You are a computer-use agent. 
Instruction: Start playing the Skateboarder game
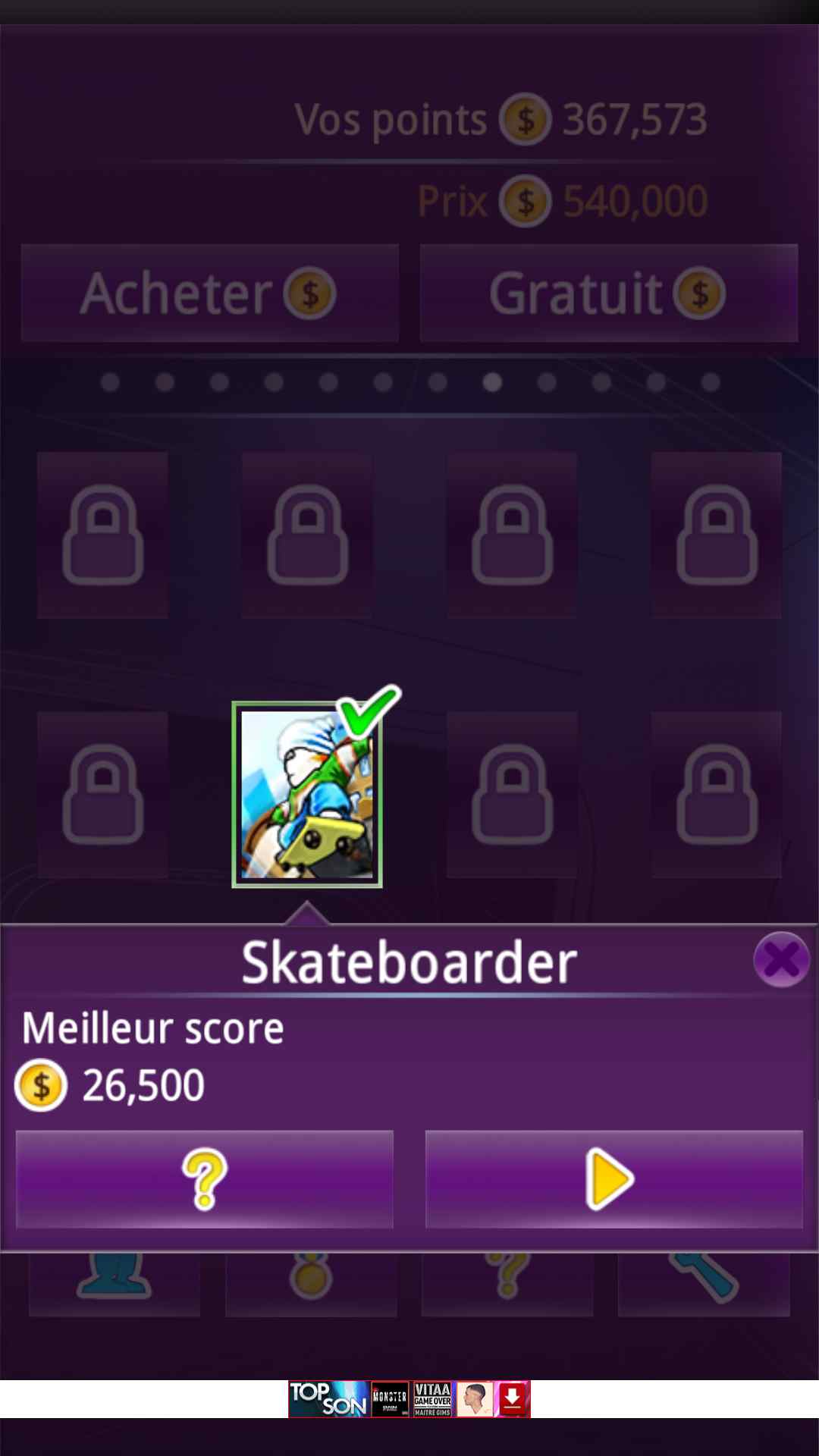pyautogui.click(x=613, y=1179)
